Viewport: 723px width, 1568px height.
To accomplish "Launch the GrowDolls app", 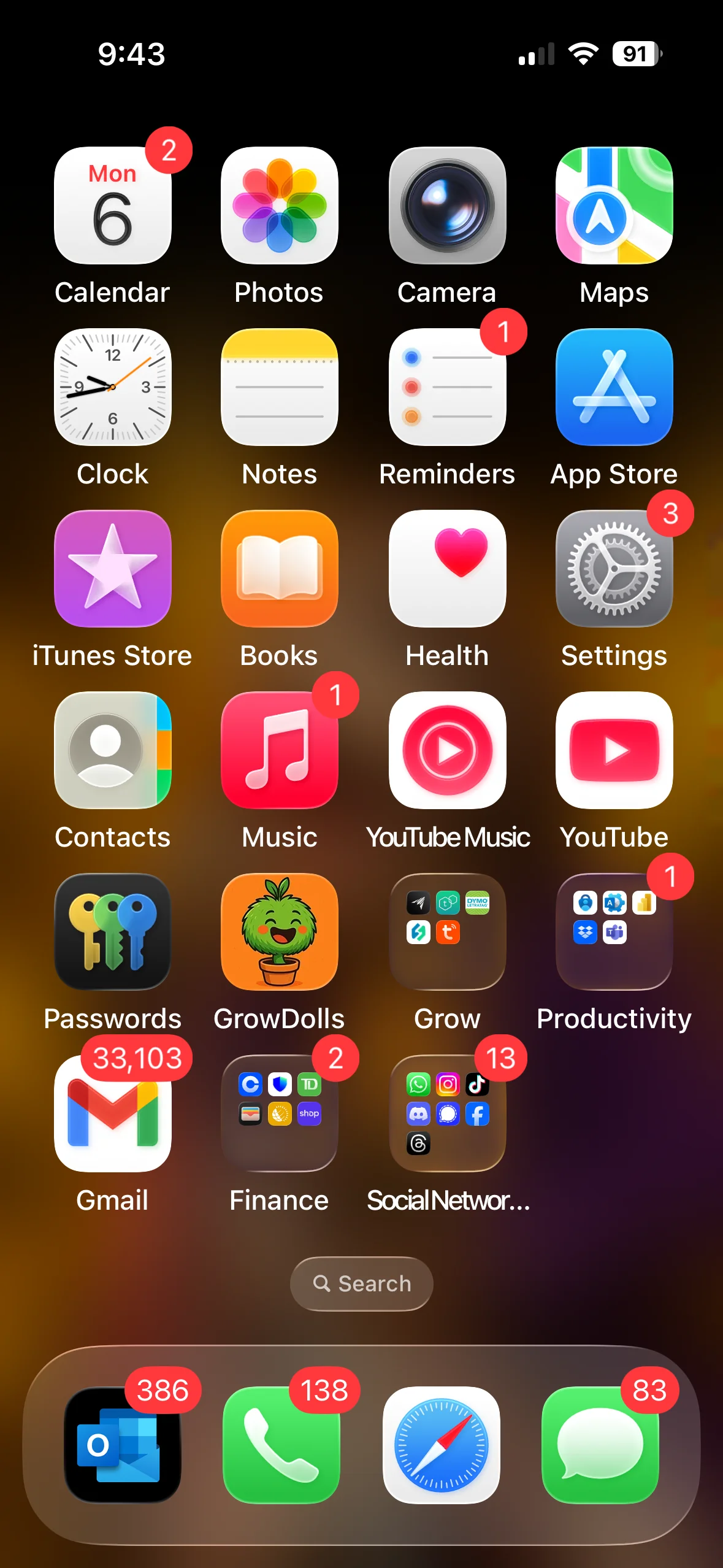I will coord(280,932).
